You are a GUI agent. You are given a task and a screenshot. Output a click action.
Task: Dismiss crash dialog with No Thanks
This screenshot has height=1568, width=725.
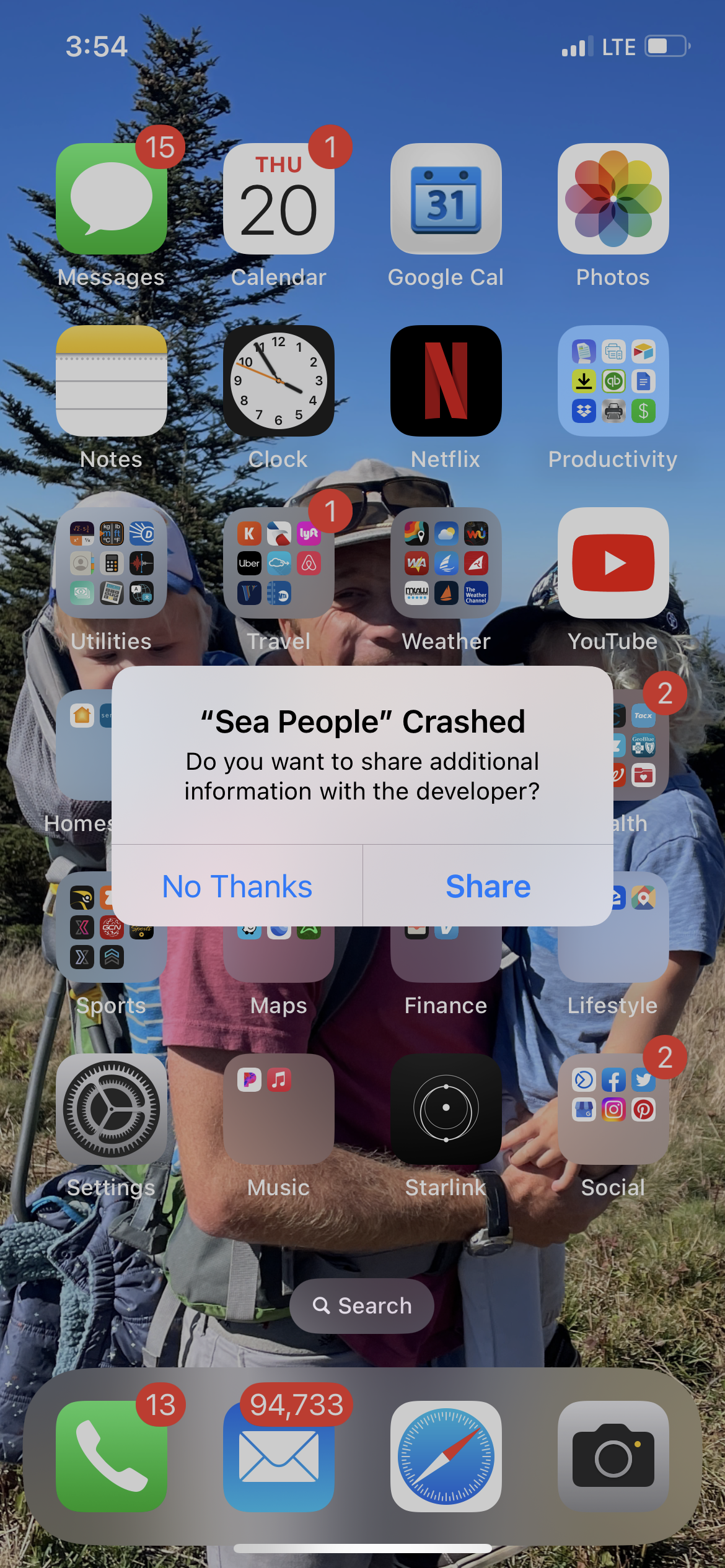(x=237, y=886)
